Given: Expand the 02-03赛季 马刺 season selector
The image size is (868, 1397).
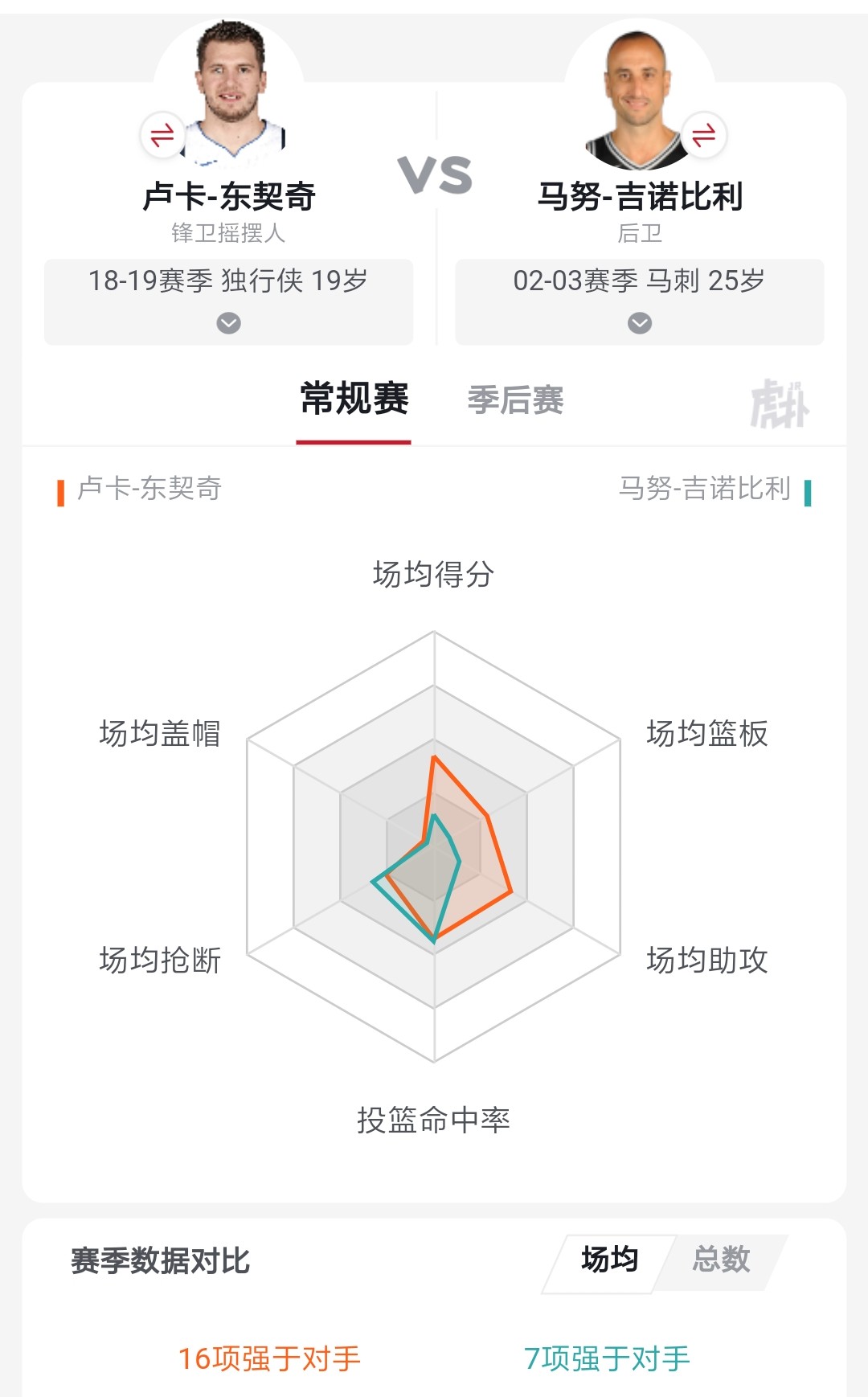Looking at the screenshot, I should 639,326.
